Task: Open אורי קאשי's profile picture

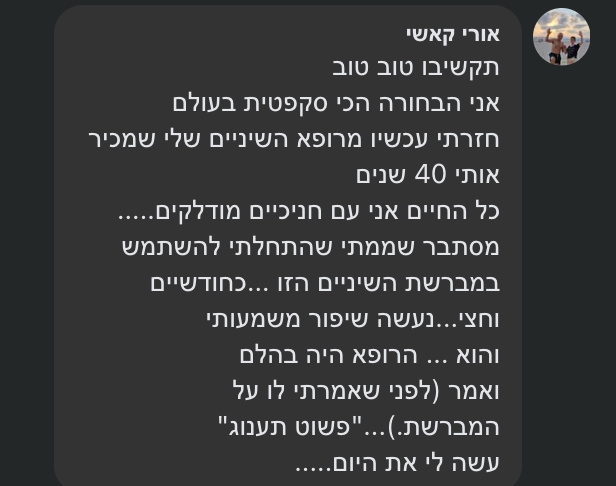Action: tap(561, 37)
